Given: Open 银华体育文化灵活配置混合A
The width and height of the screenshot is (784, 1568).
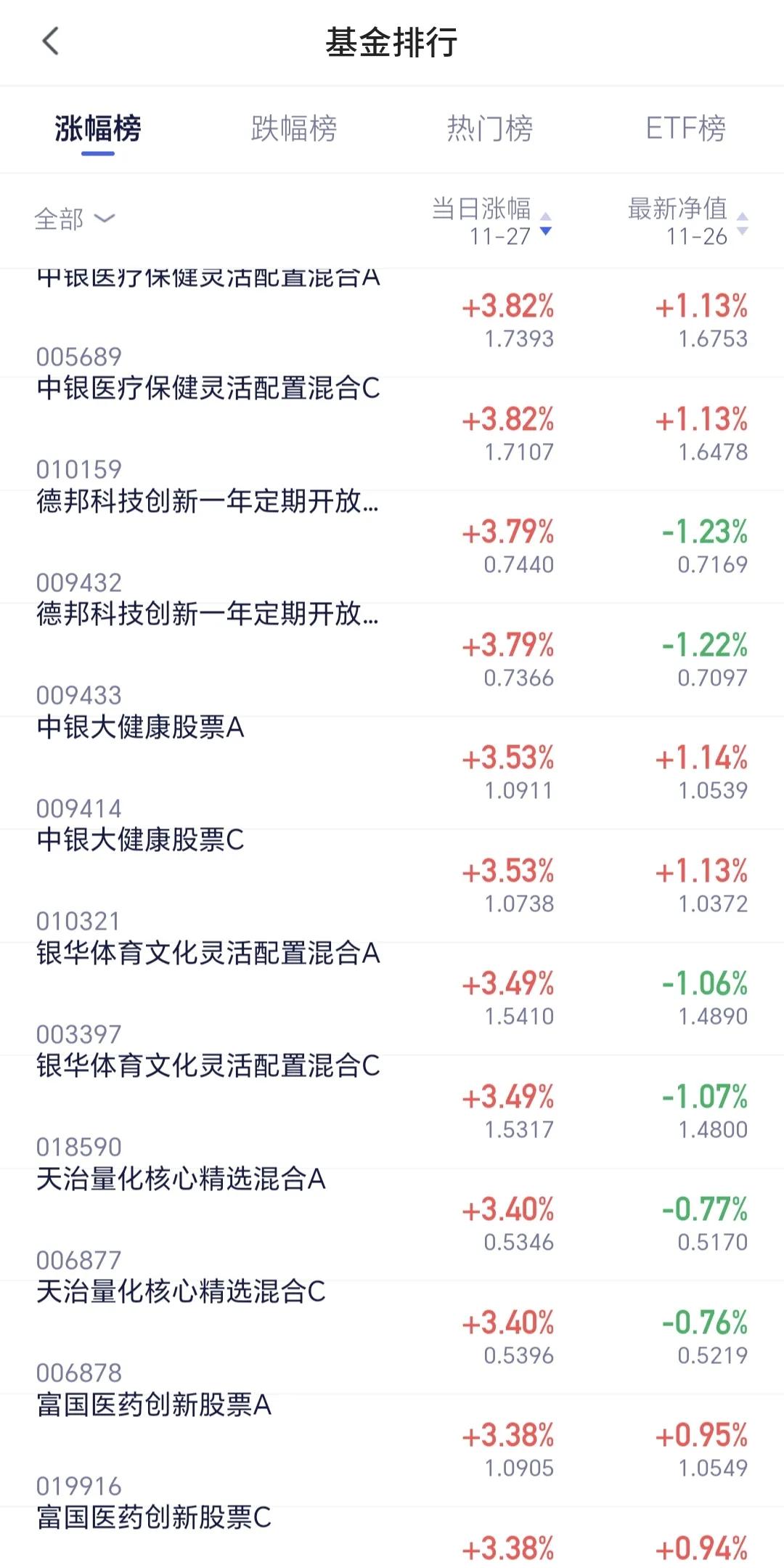Looking at the screenshot, I should (392, 998).
